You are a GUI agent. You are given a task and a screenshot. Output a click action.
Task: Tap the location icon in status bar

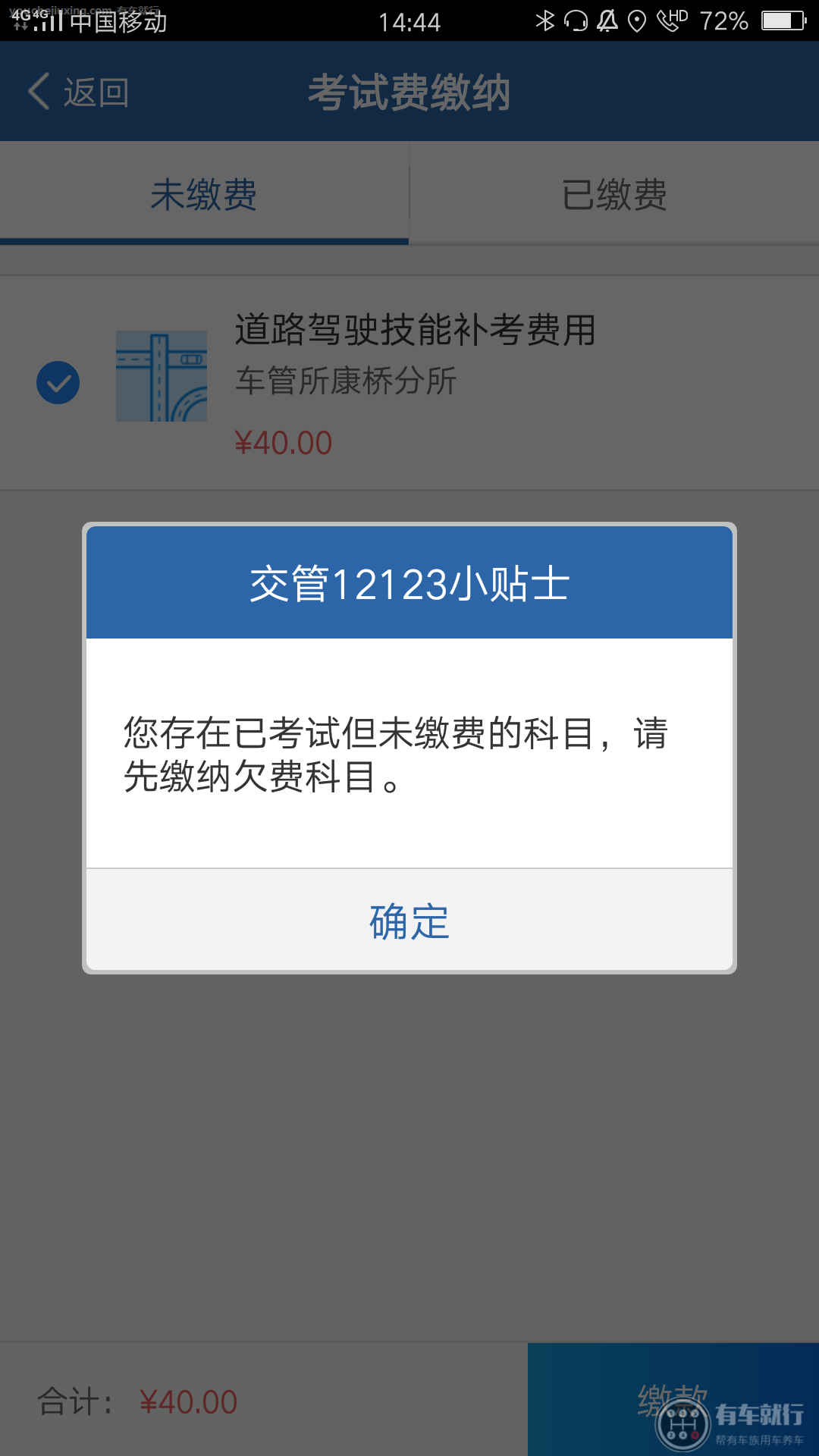pos(638,20)
